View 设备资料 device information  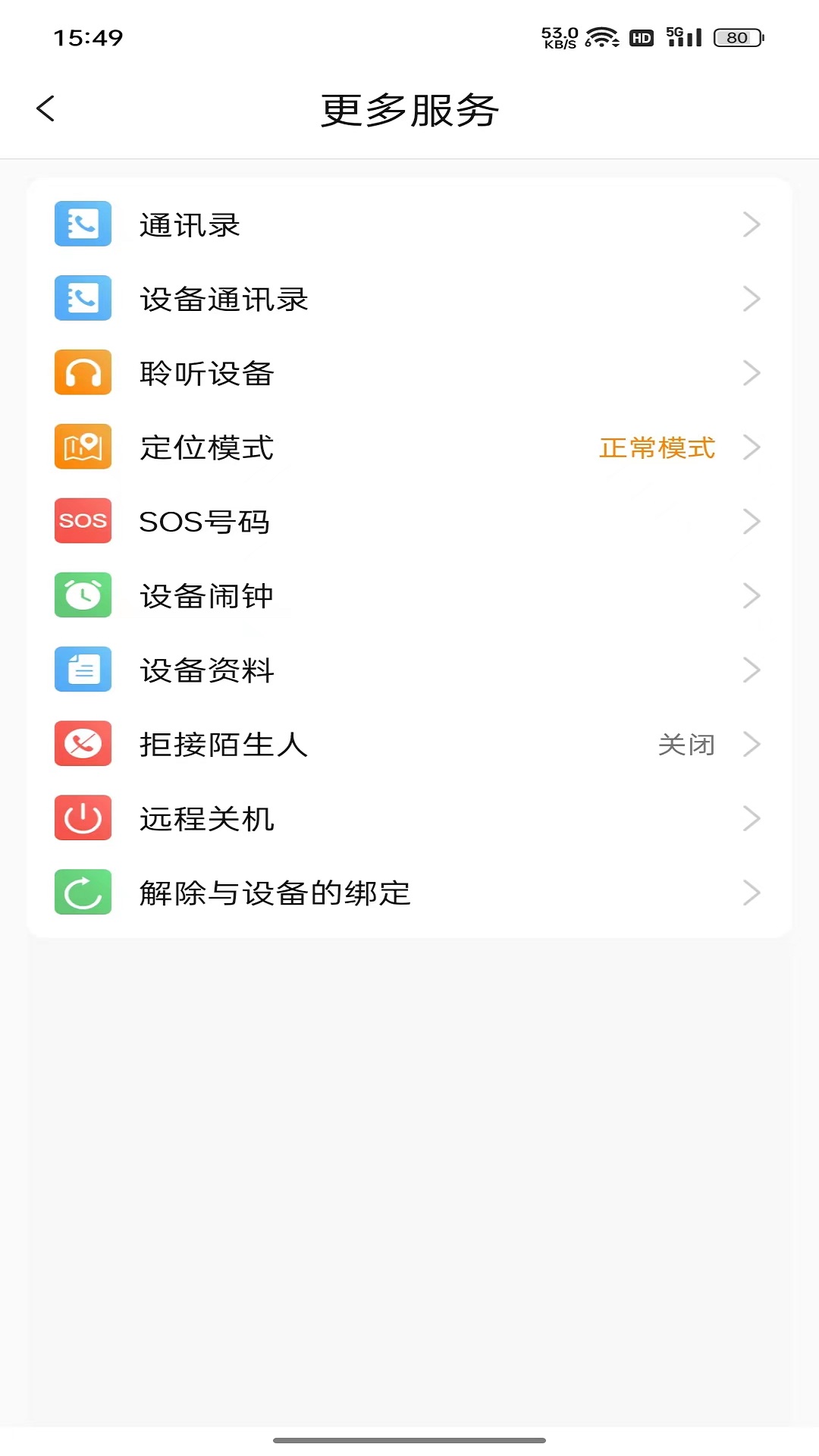206,670
